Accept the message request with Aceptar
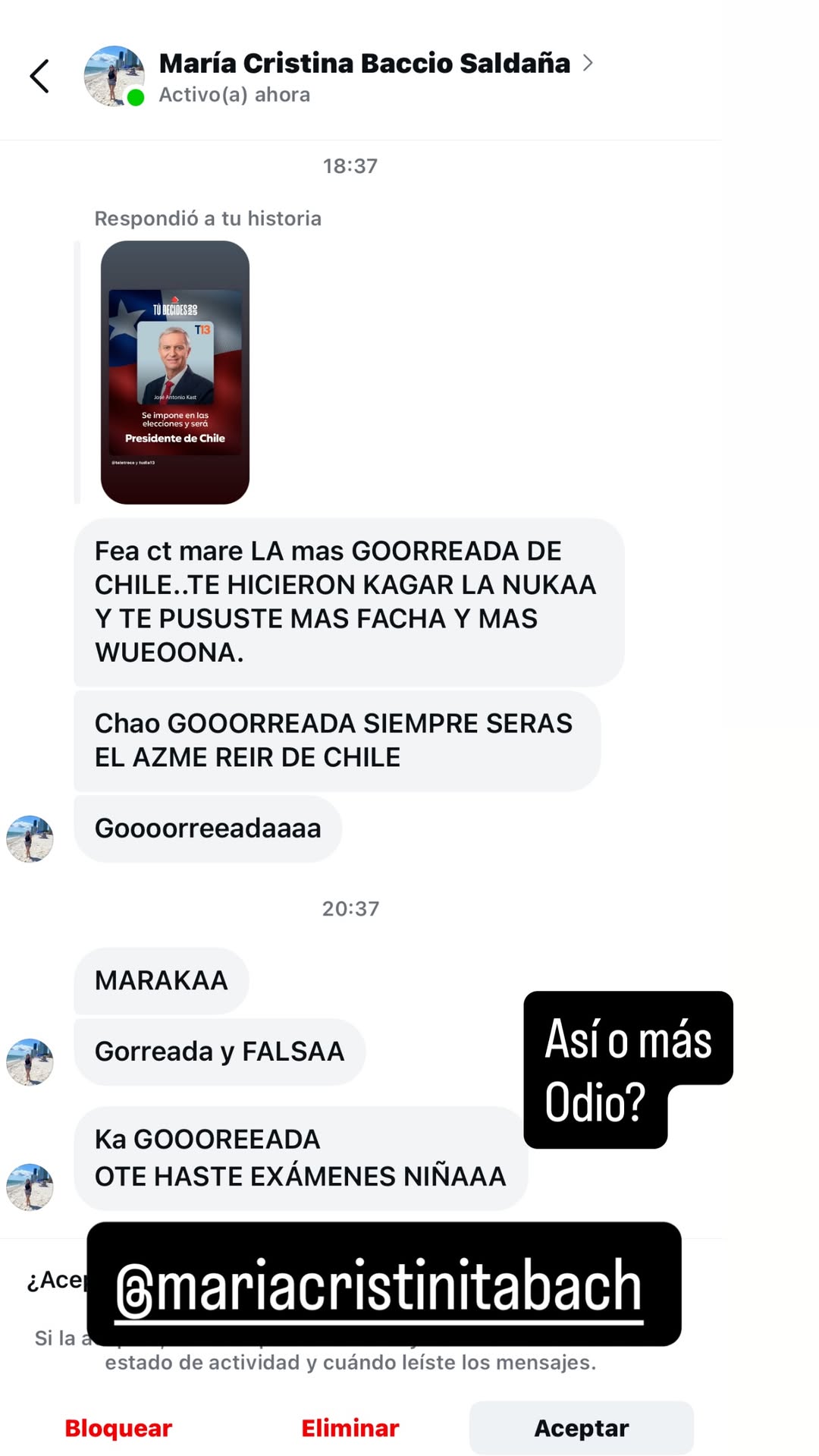 click(x=581, y=1428)
